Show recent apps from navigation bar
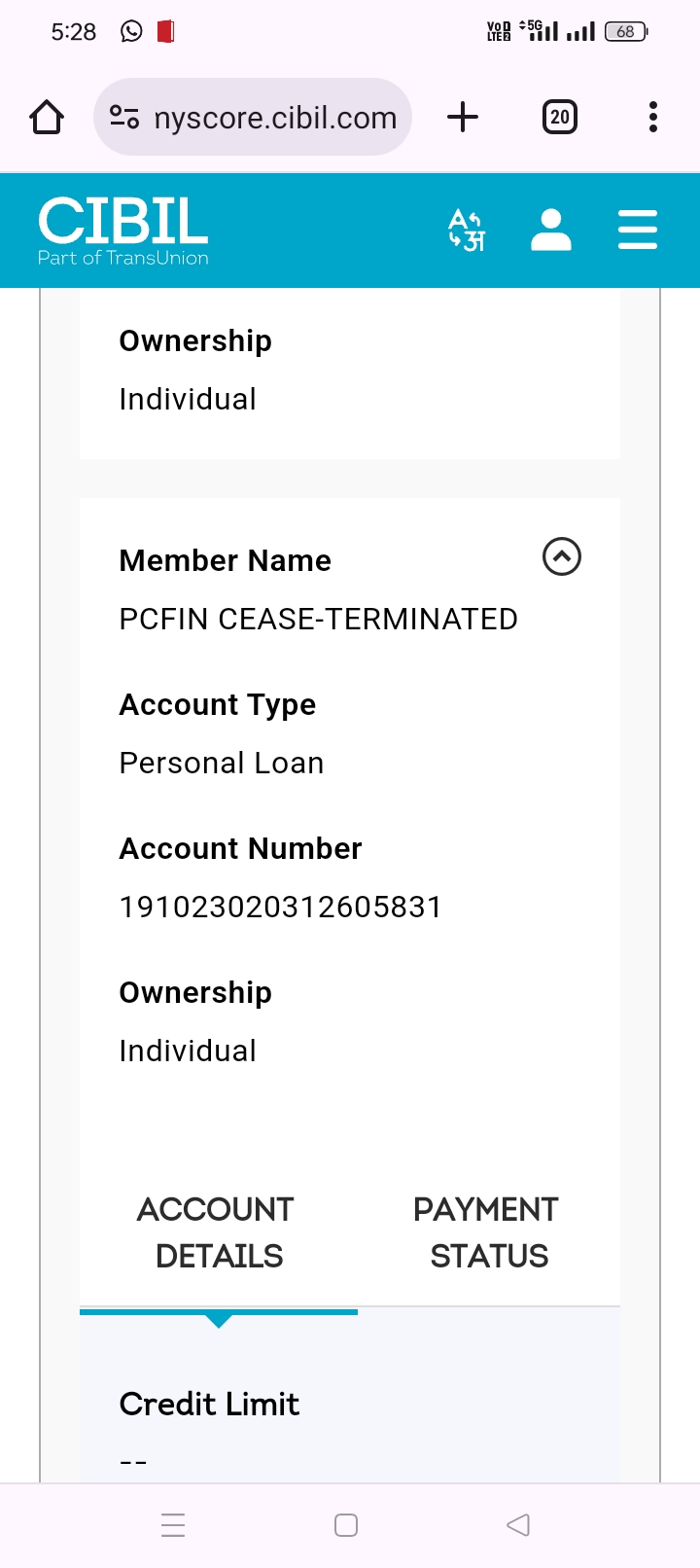 click(x=173, y=1525)
